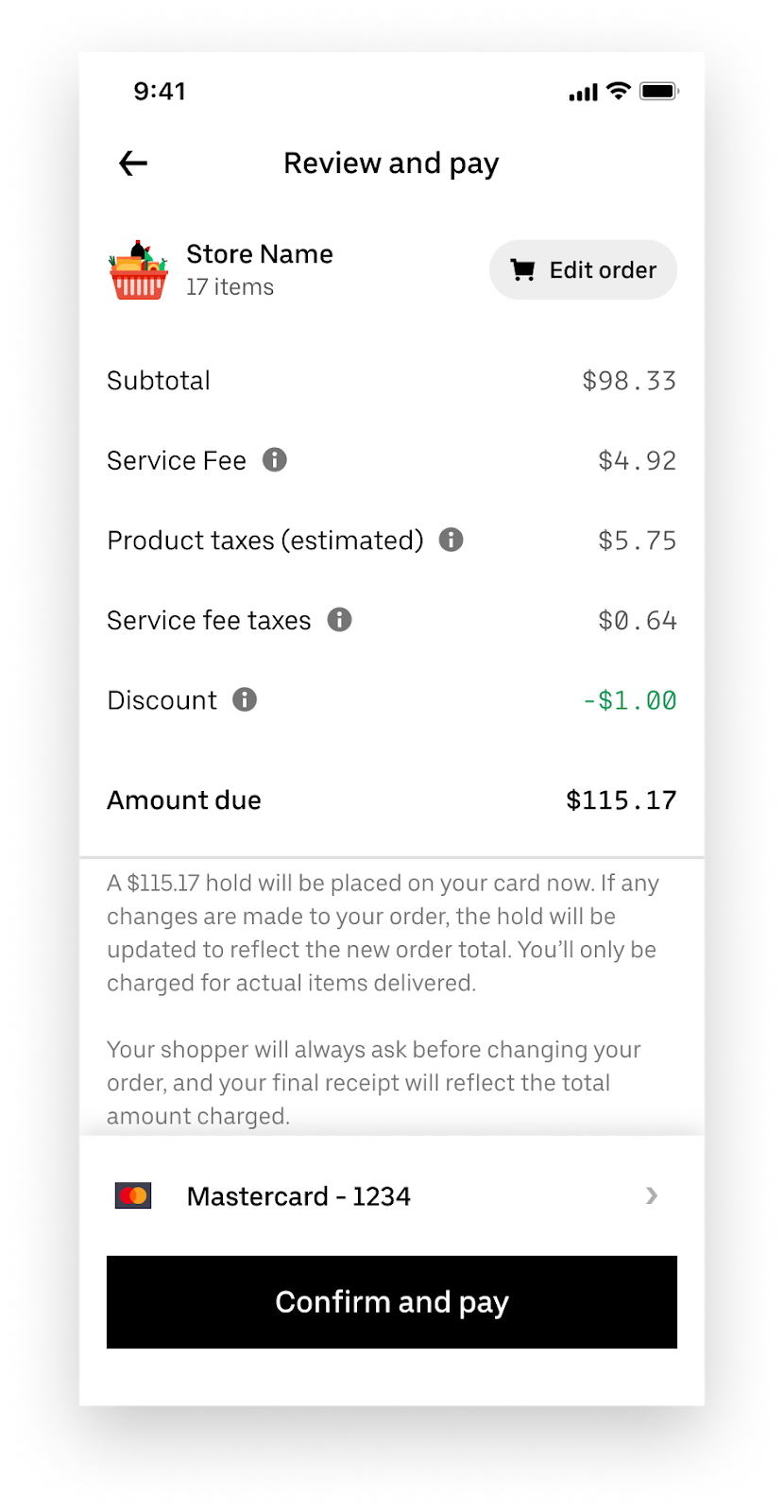Open the Discount info icon
The height and width of the screenshot is (1512, 784).
[x=245, y=699]
